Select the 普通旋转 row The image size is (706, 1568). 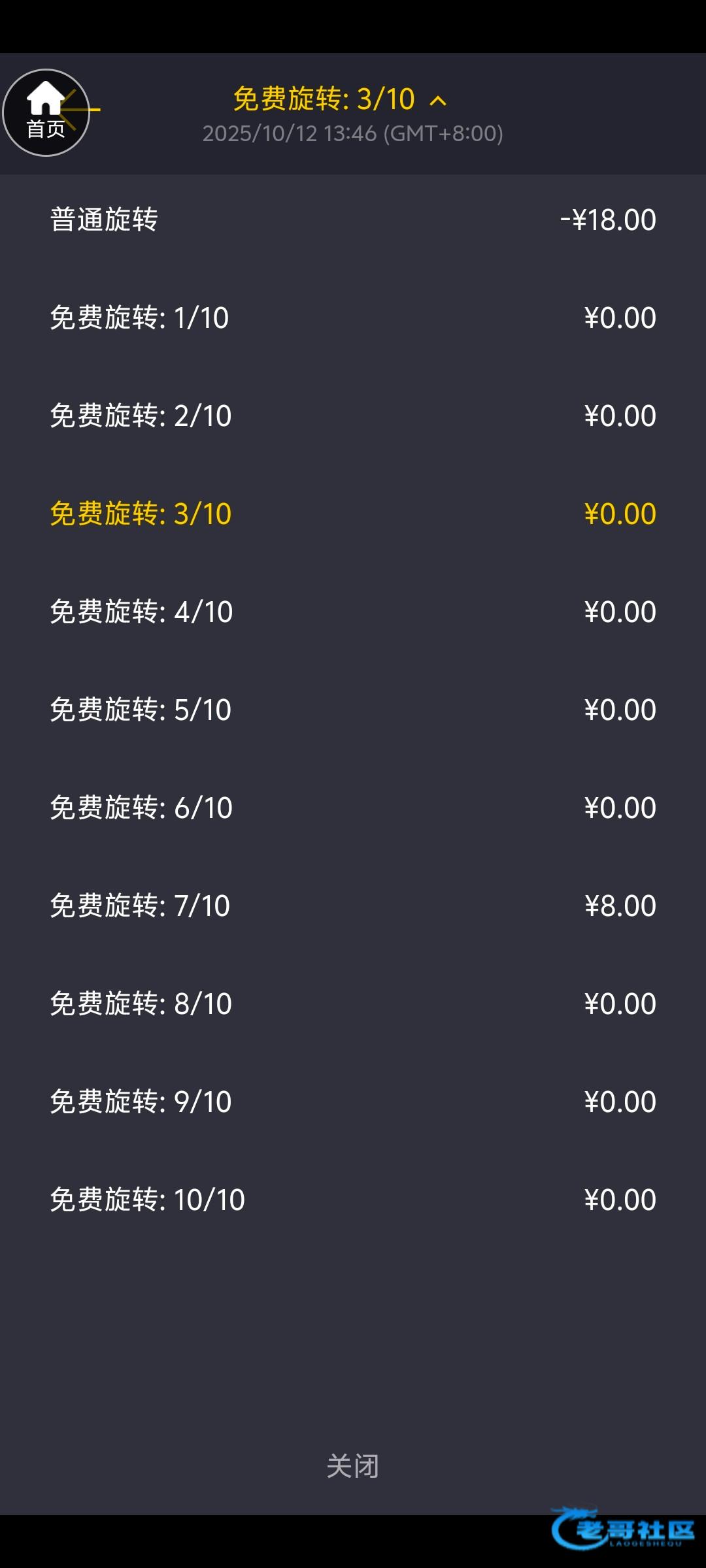[x=353, y=220]
